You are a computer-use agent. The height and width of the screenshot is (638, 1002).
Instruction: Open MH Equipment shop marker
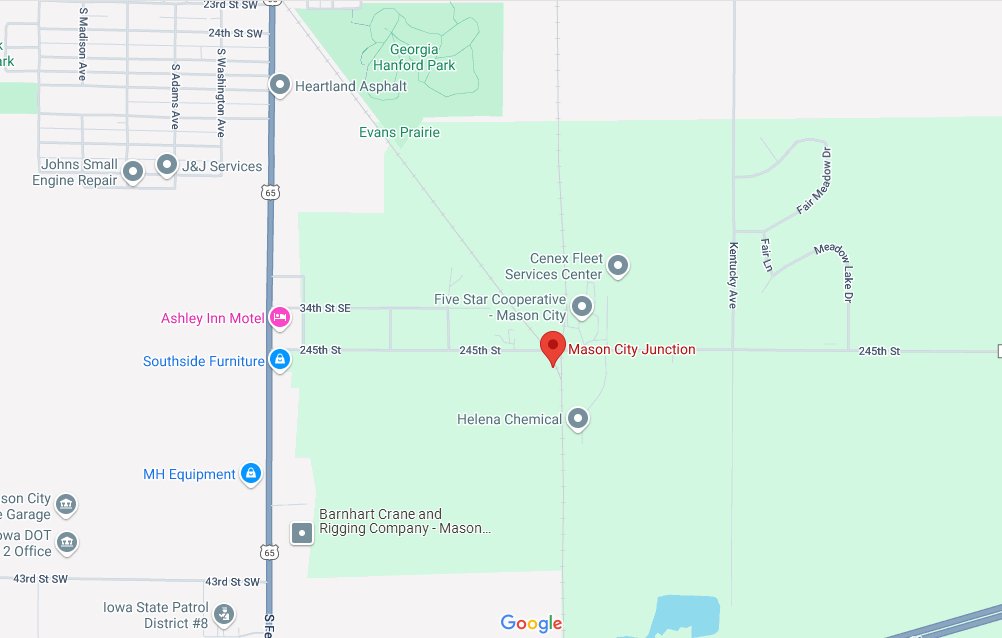pos(251,472)
